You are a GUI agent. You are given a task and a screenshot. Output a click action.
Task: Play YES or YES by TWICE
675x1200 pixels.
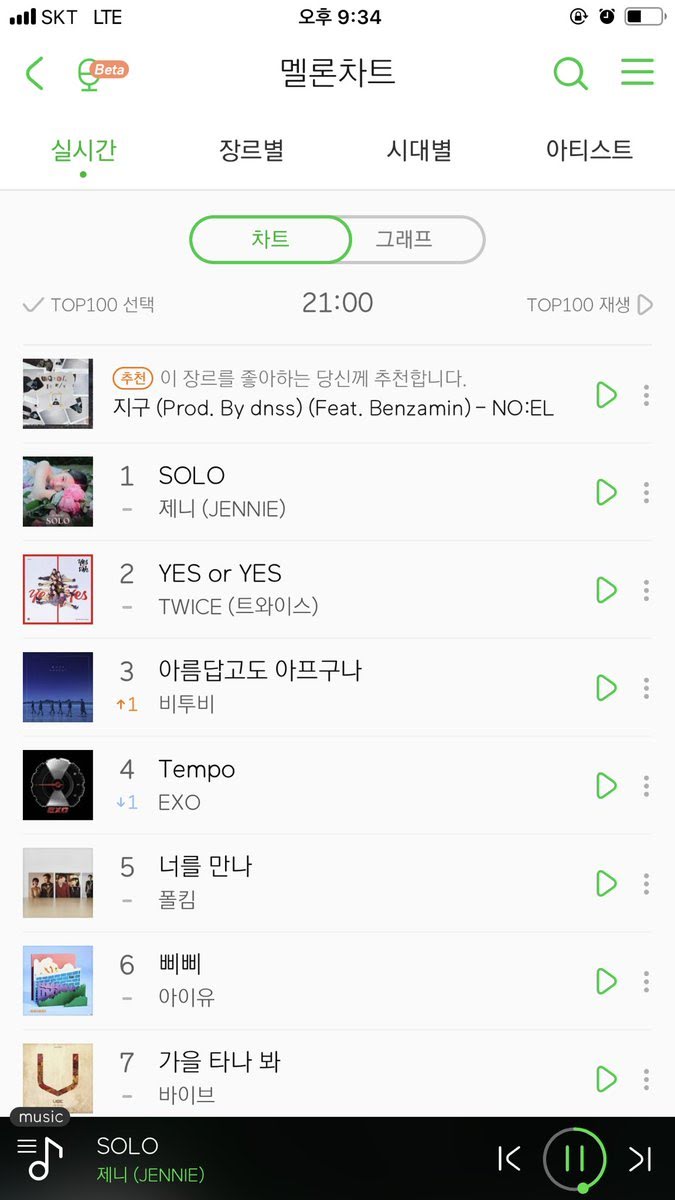pyautogui.click(x=606, y=590)
